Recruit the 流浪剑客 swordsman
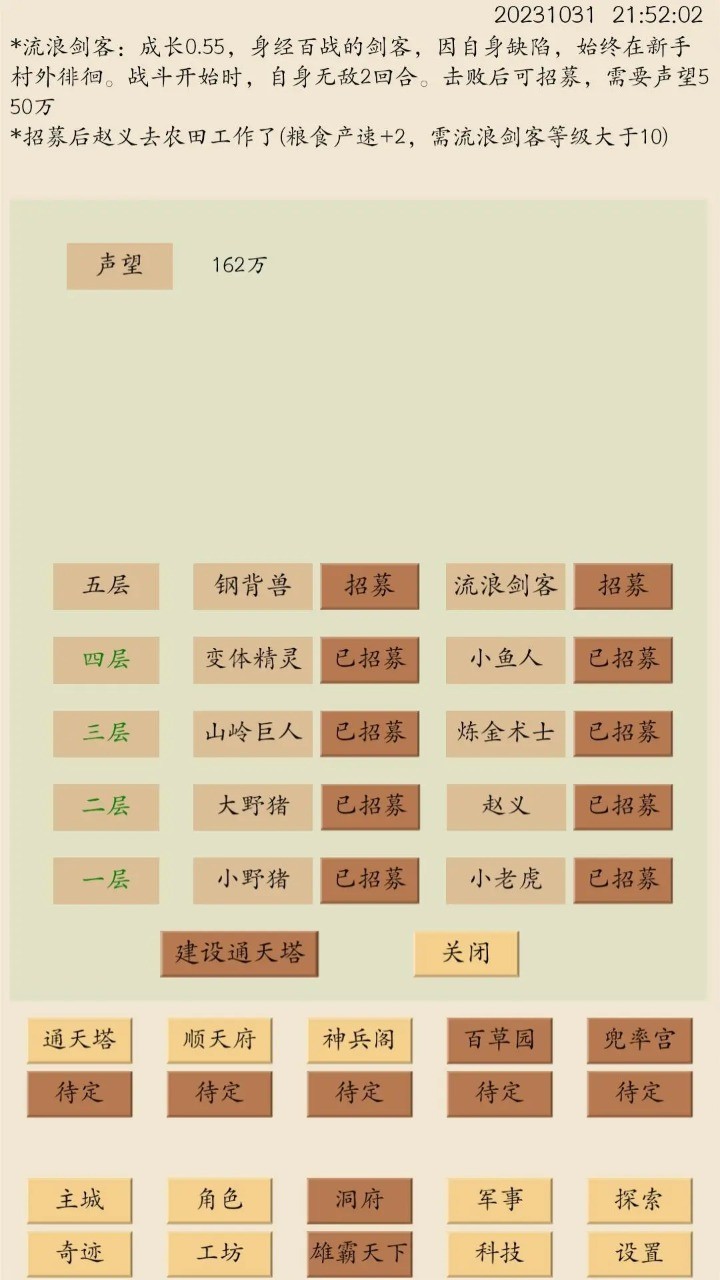 coord(622,586)
